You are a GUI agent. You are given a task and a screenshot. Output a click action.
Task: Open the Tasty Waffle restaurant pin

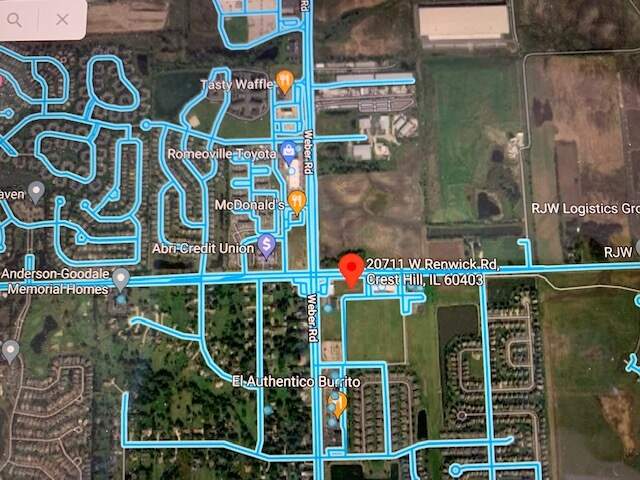coord(285,80)
